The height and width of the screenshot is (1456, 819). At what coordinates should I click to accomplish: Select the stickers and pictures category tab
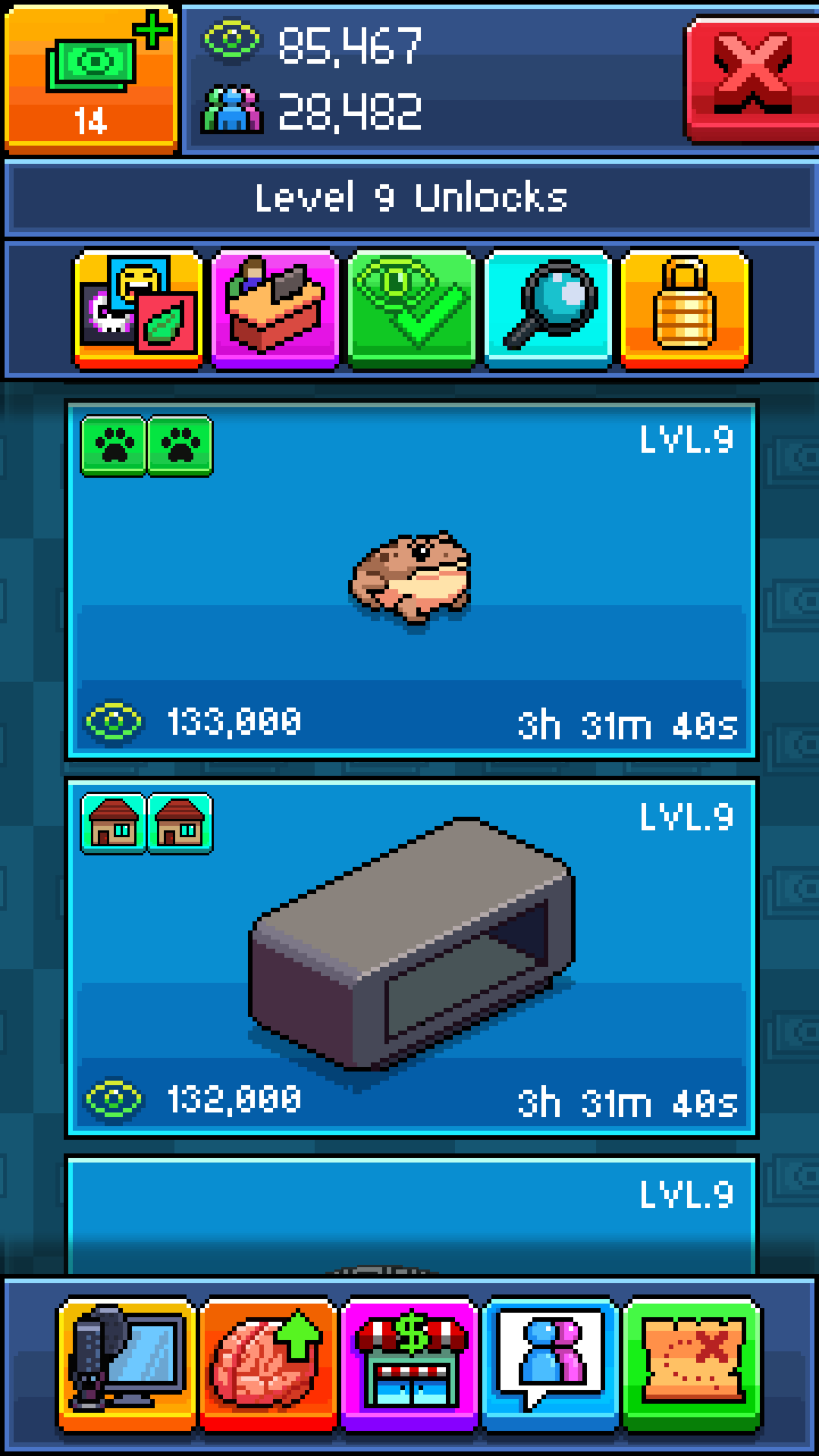pos(138,308)
